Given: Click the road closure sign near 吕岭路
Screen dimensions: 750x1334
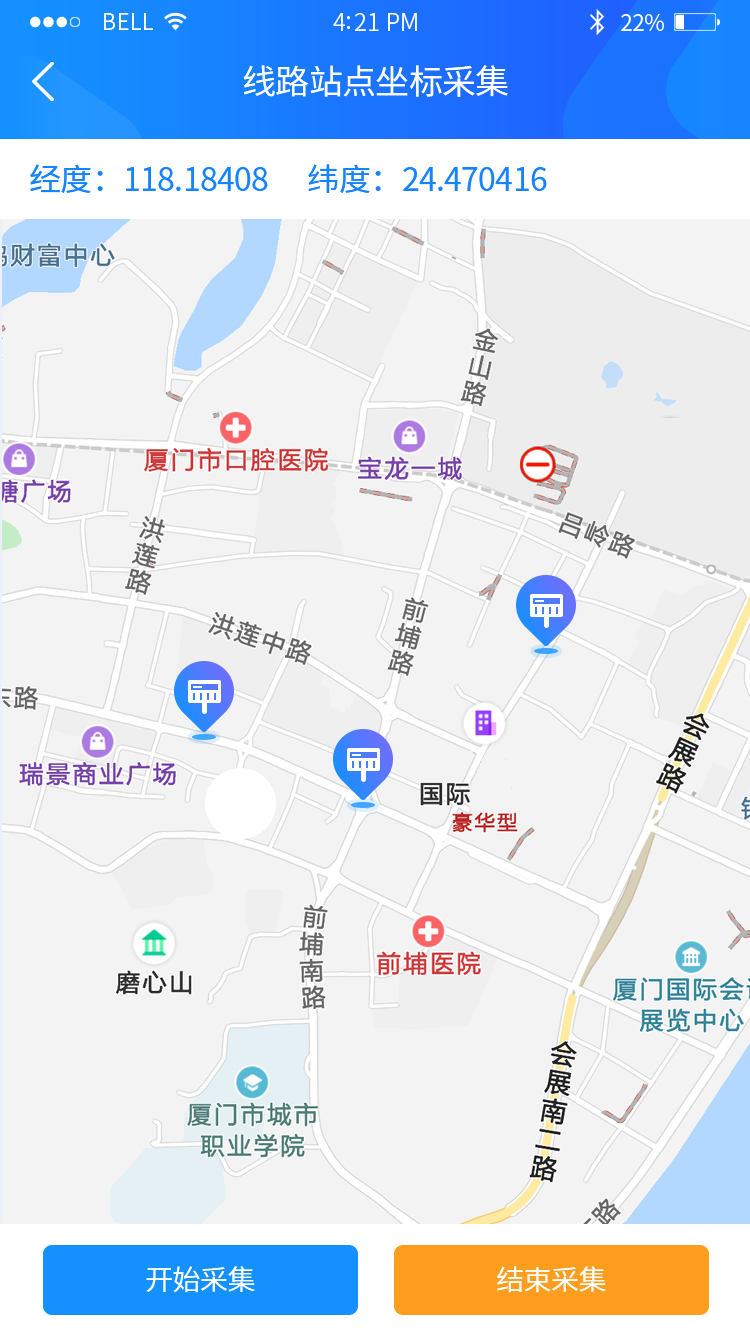Looking at the screenshot, I should pyautogui.click(x=537, y=464).
